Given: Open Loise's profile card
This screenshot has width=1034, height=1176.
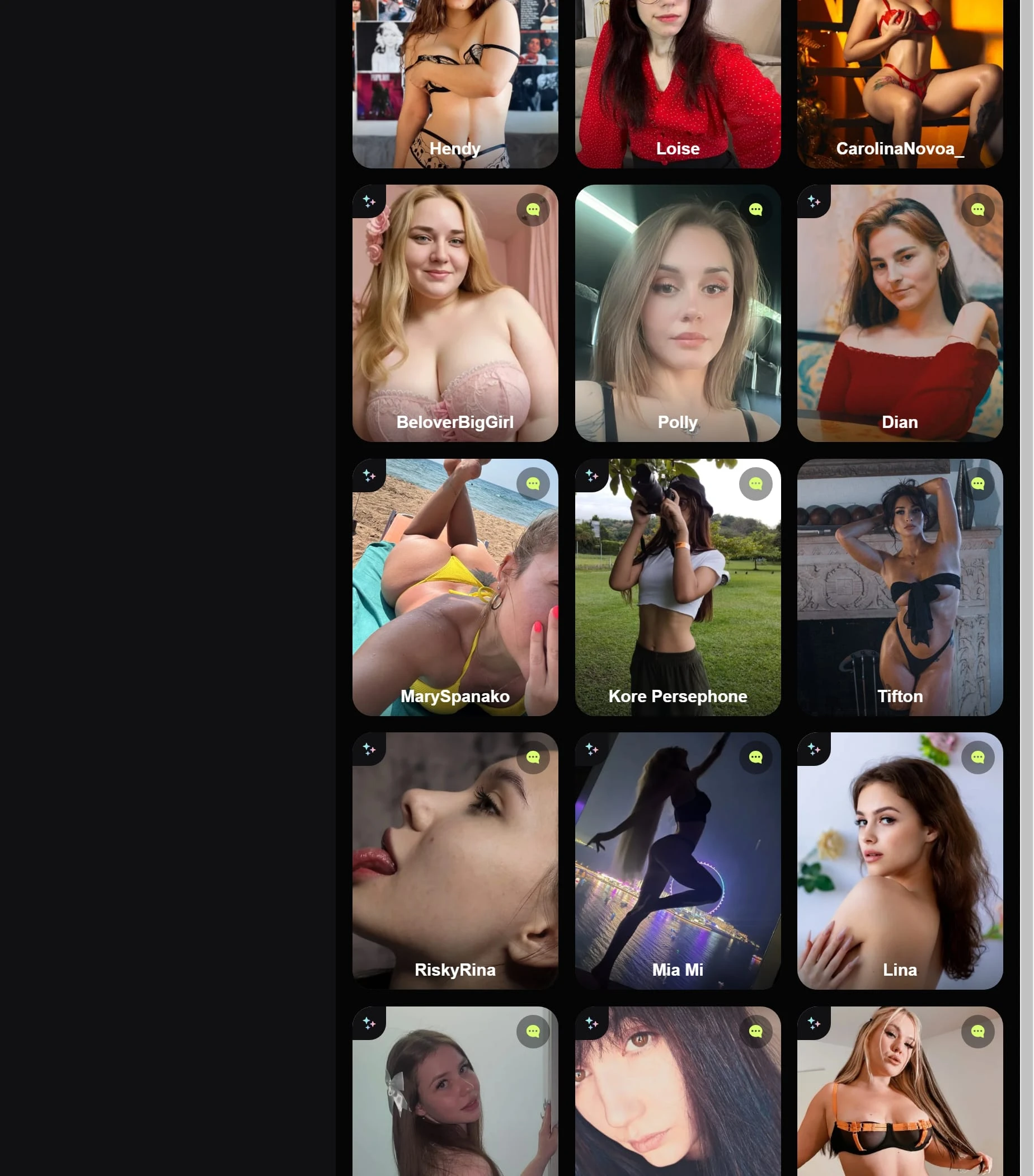Looking at the screenshot, I should (x=677, y=86).
